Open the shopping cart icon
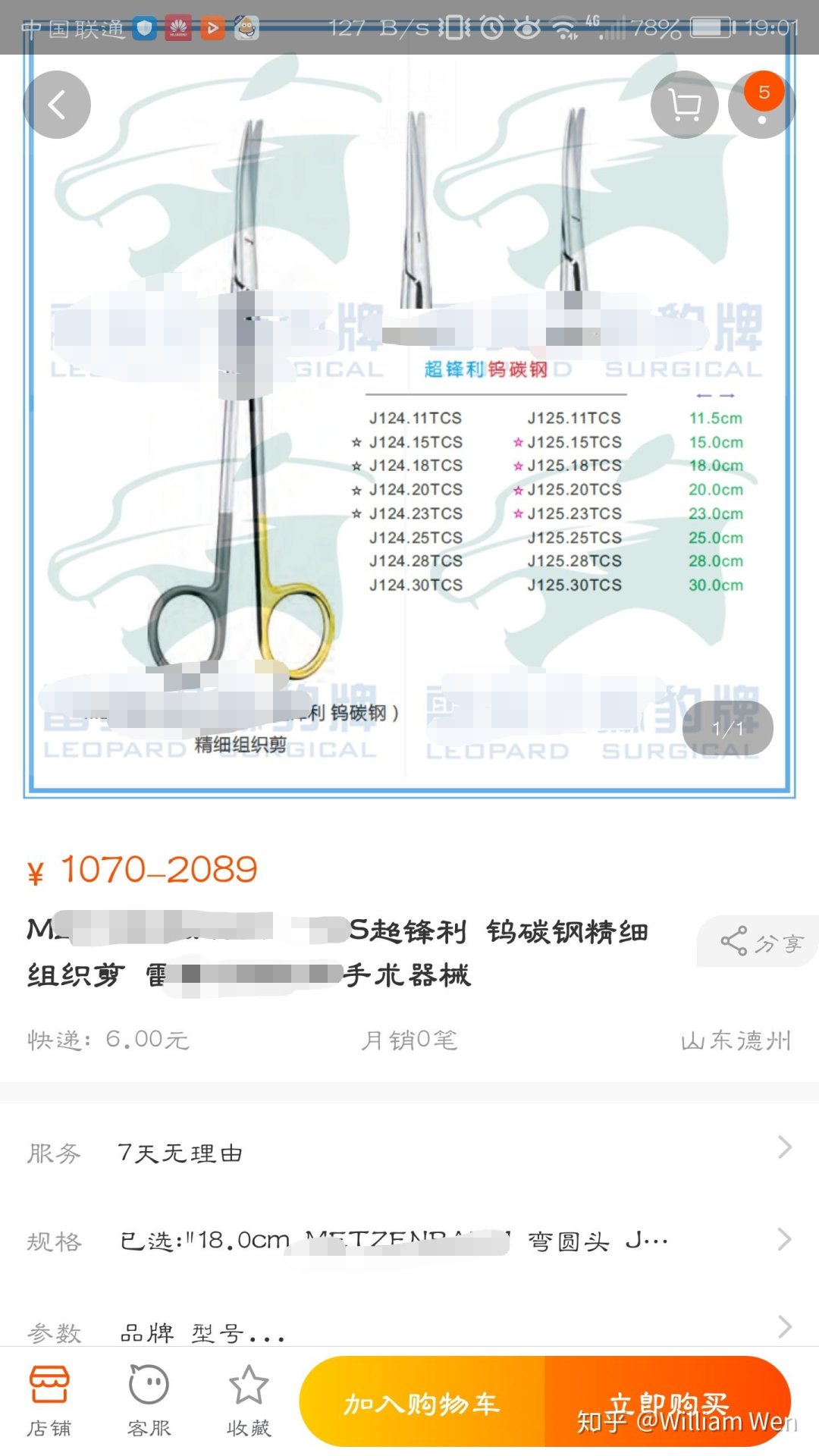Image resolution: width=819 pixels, height=1456 pixels. (685, 105)
